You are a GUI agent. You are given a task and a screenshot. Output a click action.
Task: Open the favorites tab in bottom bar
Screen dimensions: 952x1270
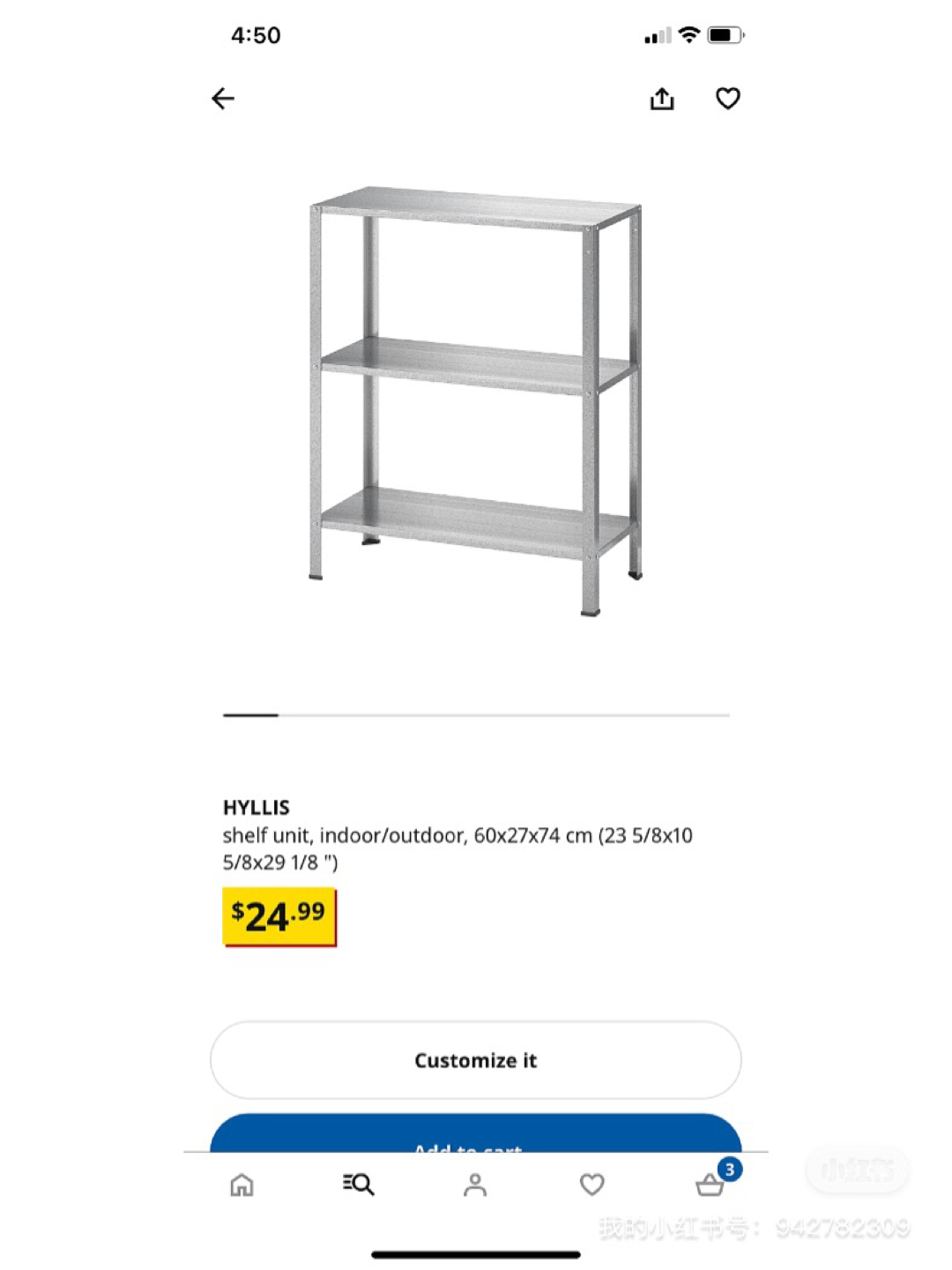coord(591,1184)
